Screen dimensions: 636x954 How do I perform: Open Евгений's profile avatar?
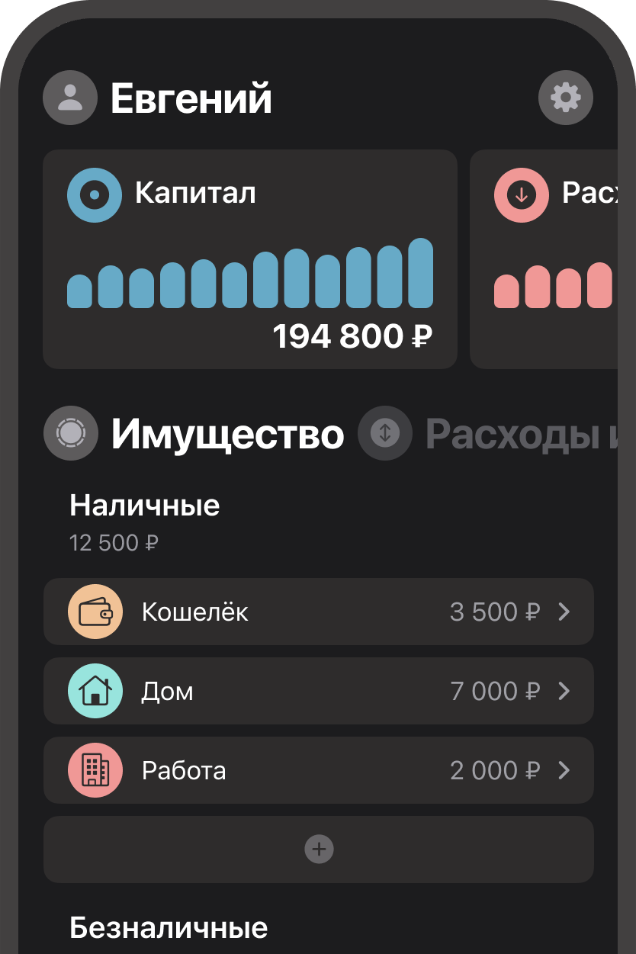coord(70,98)
